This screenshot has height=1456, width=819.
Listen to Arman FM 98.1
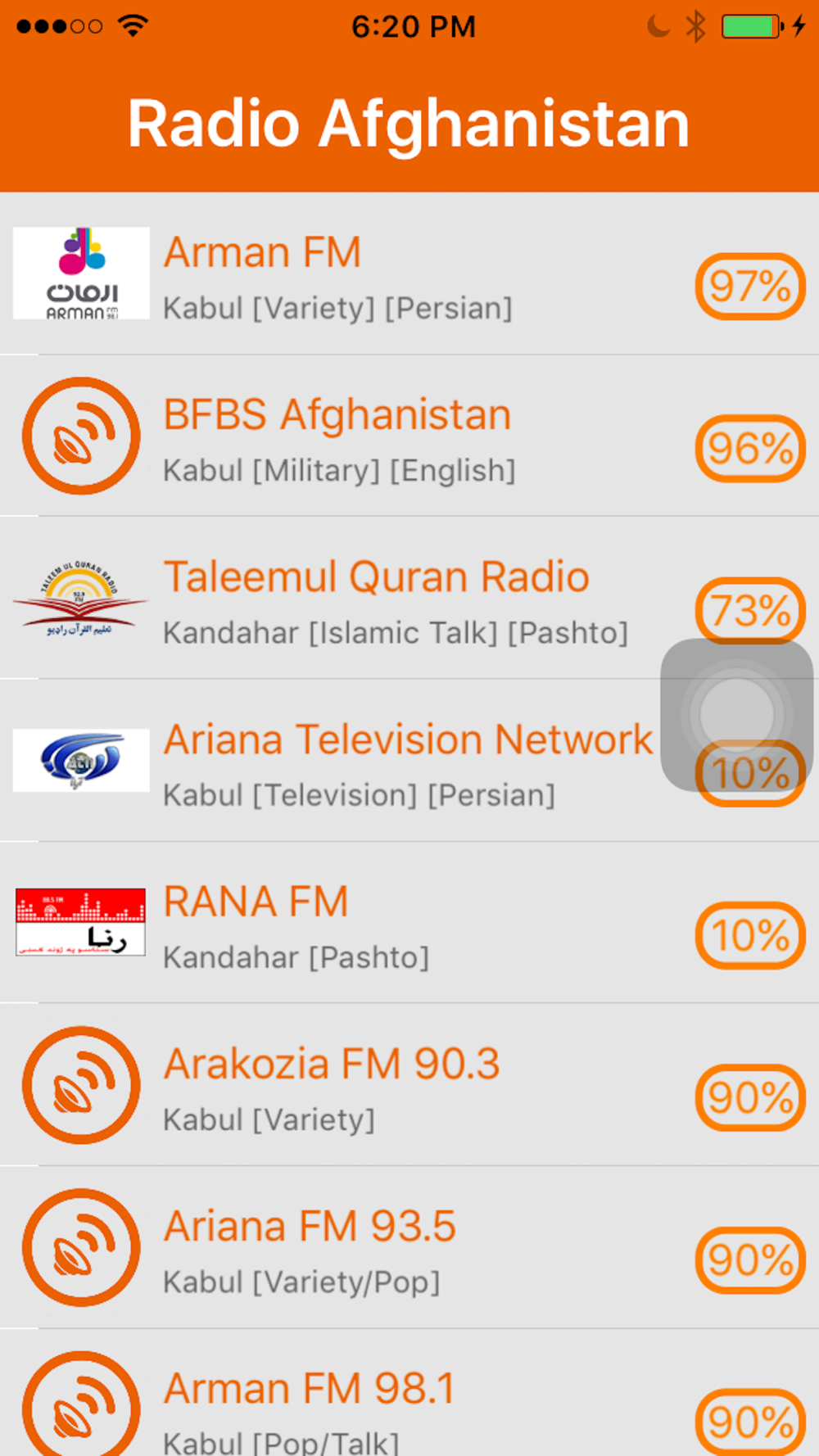(x=409, y=1393)
